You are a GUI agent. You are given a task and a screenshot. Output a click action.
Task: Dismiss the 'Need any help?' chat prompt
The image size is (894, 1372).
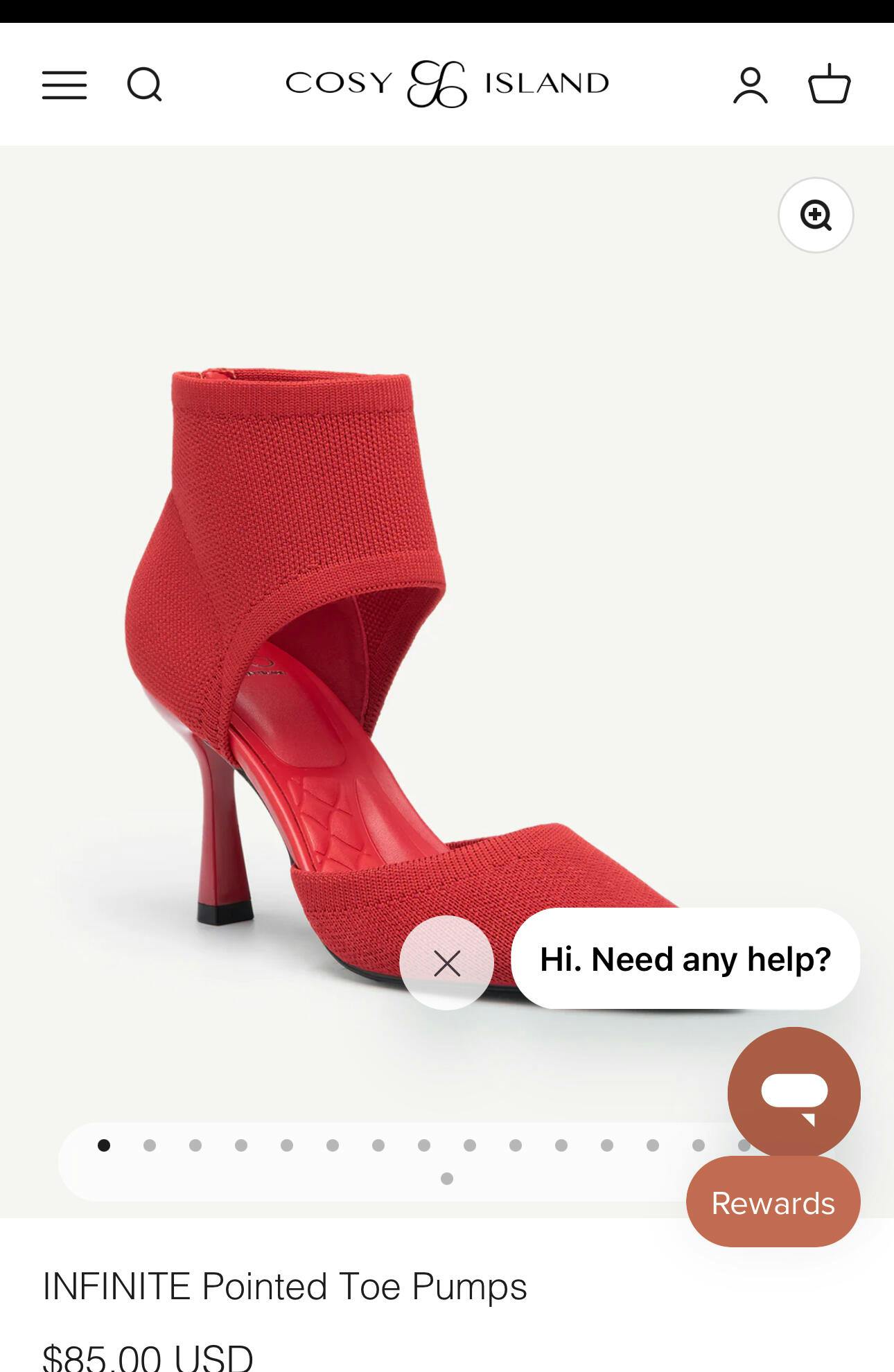tap(447, 962)
